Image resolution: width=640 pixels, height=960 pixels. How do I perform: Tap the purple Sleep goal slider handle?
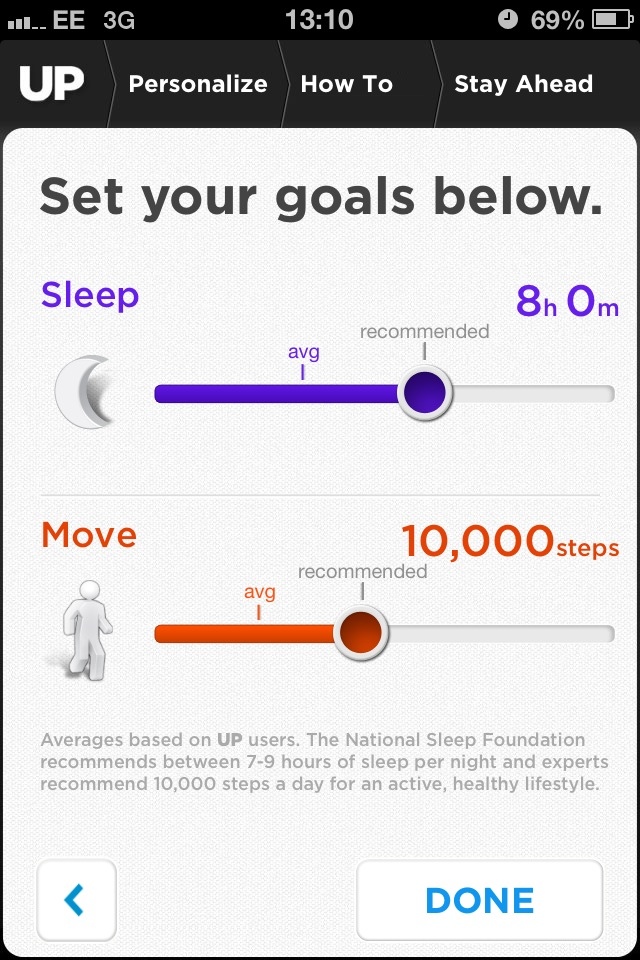point(425,393)
